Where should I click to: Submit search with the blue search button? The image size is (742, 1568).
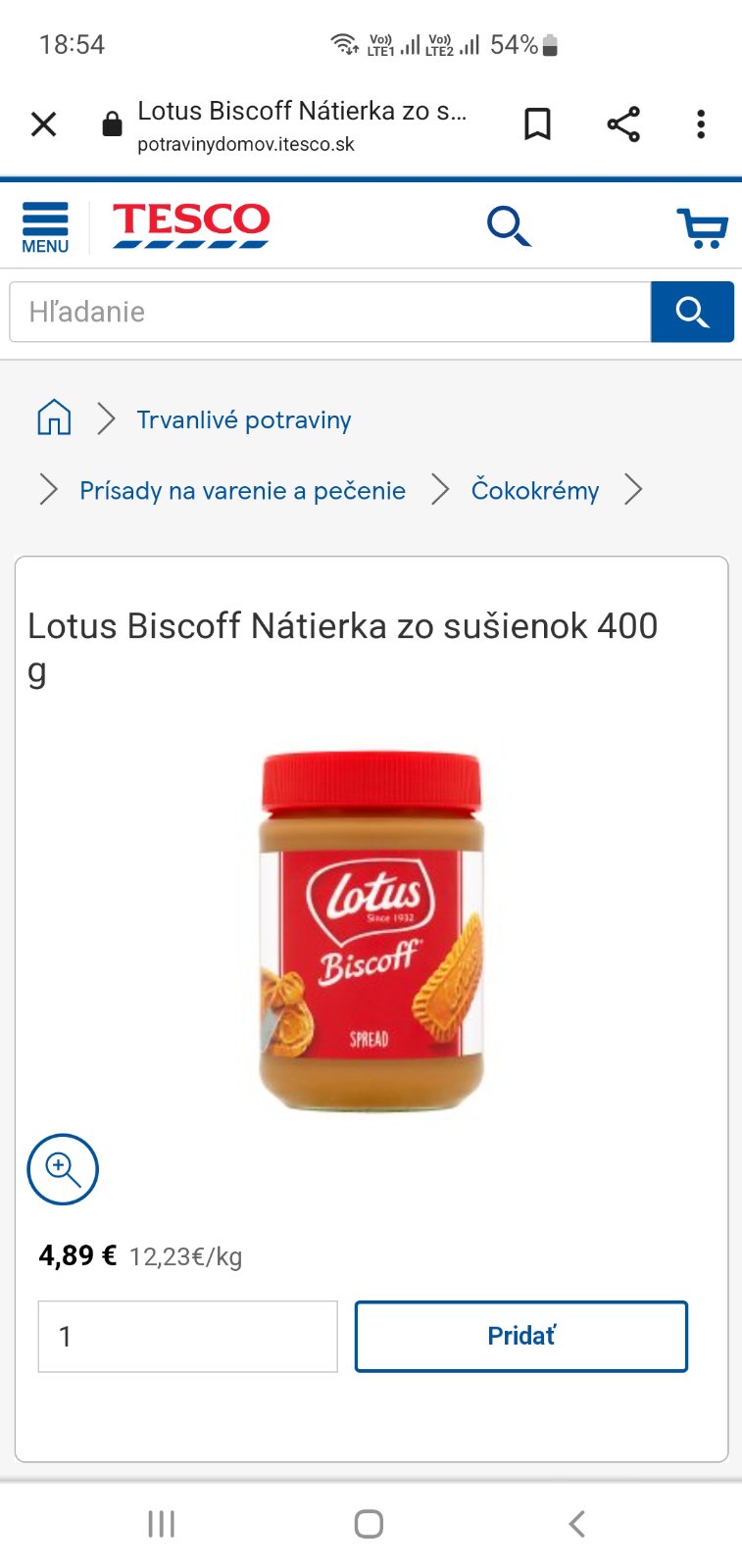(x=692, y=312)
